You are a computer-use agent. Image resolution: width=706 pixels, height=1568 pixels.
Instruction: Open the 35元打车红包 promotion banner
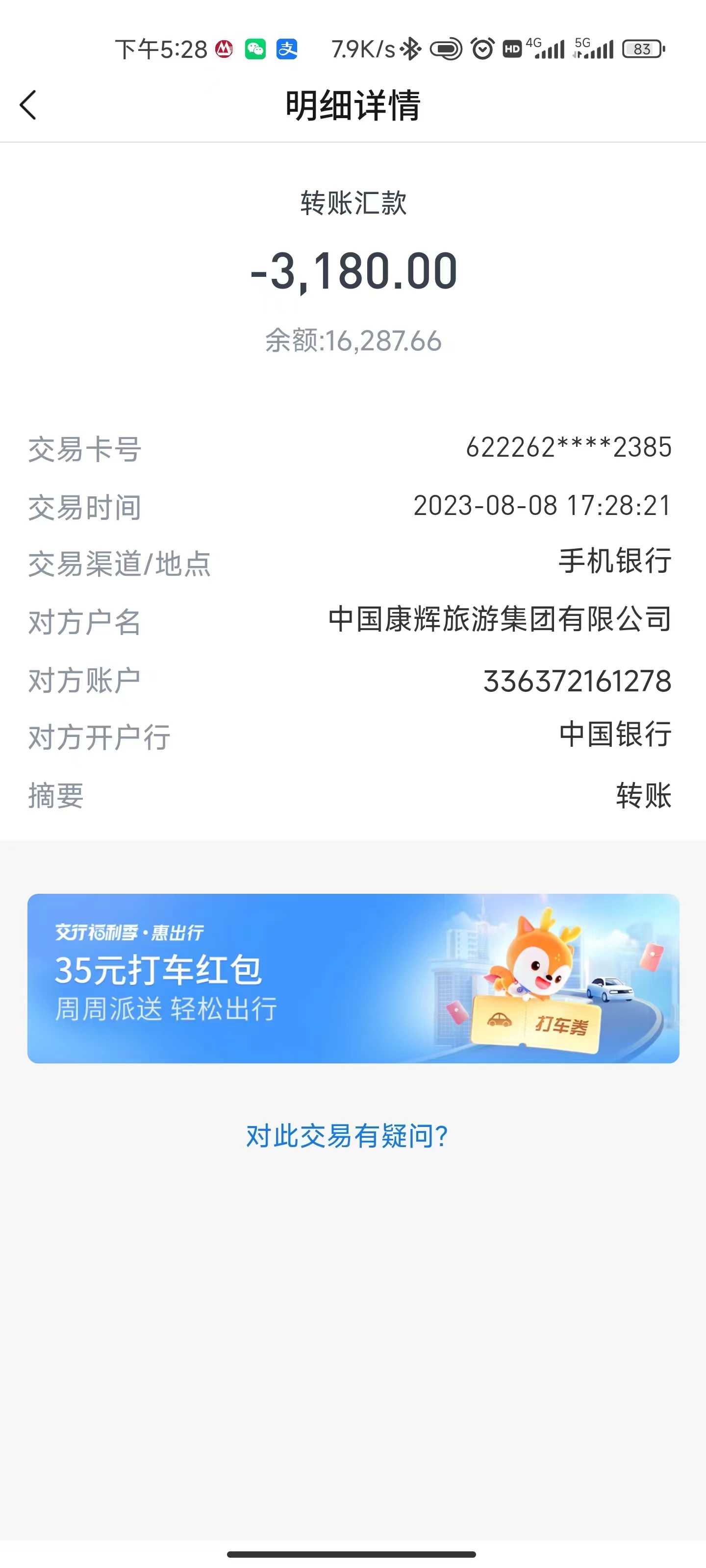[353, 978]
